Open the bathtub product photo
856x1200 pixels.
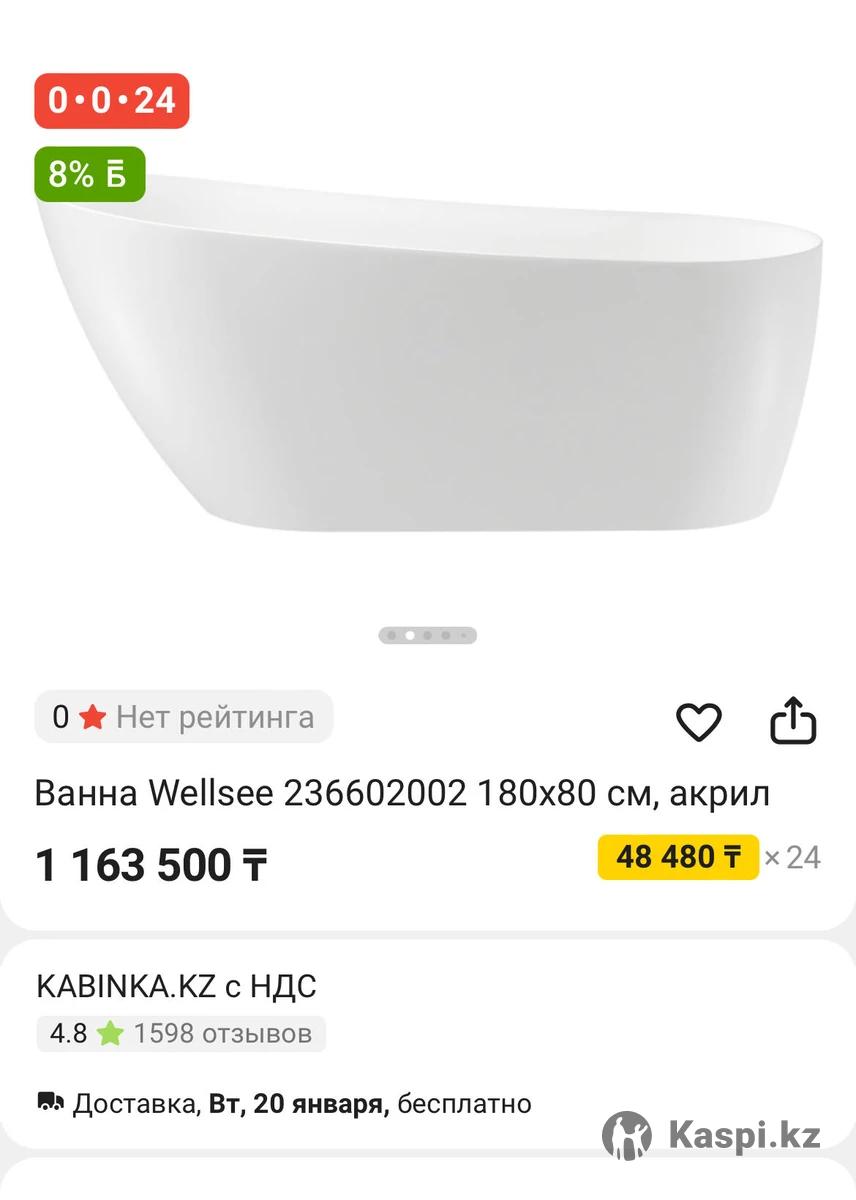click(x=430, y=360)
